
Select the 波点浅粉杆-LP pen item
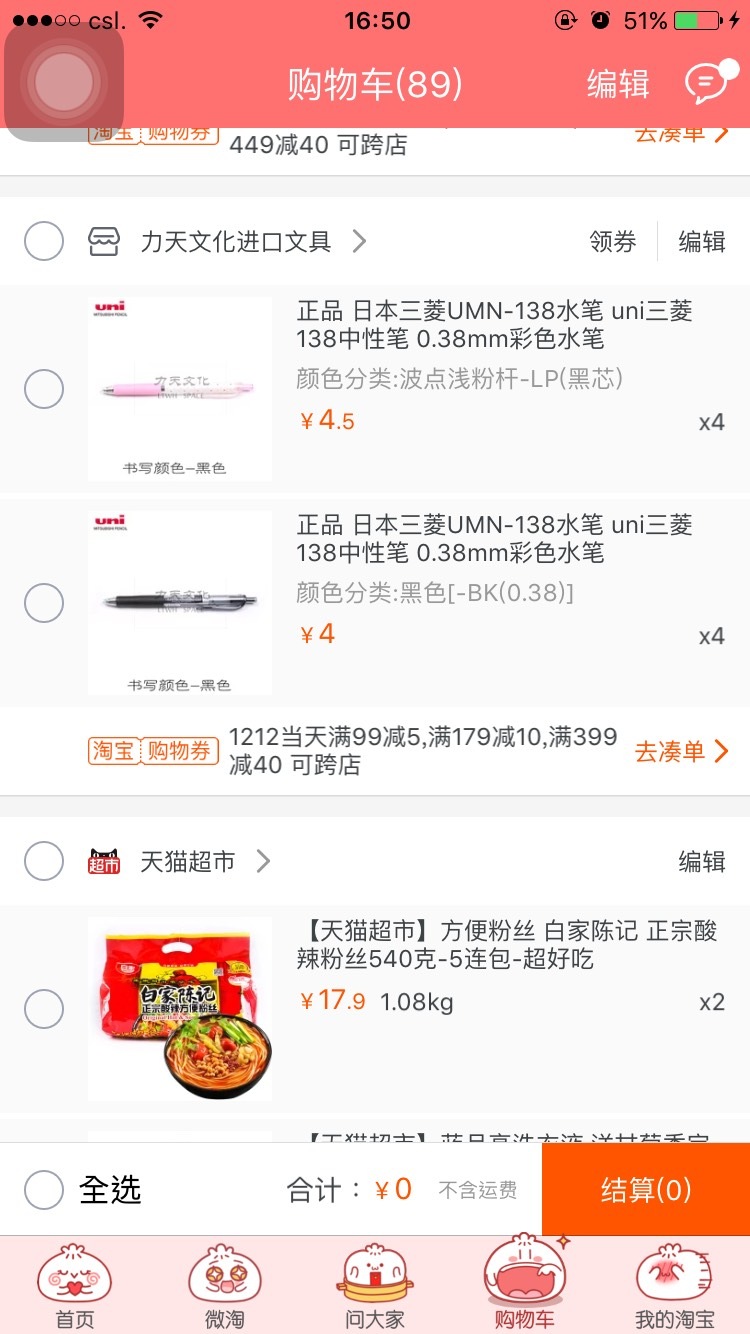pyautogui.click(x=44, y=389)
